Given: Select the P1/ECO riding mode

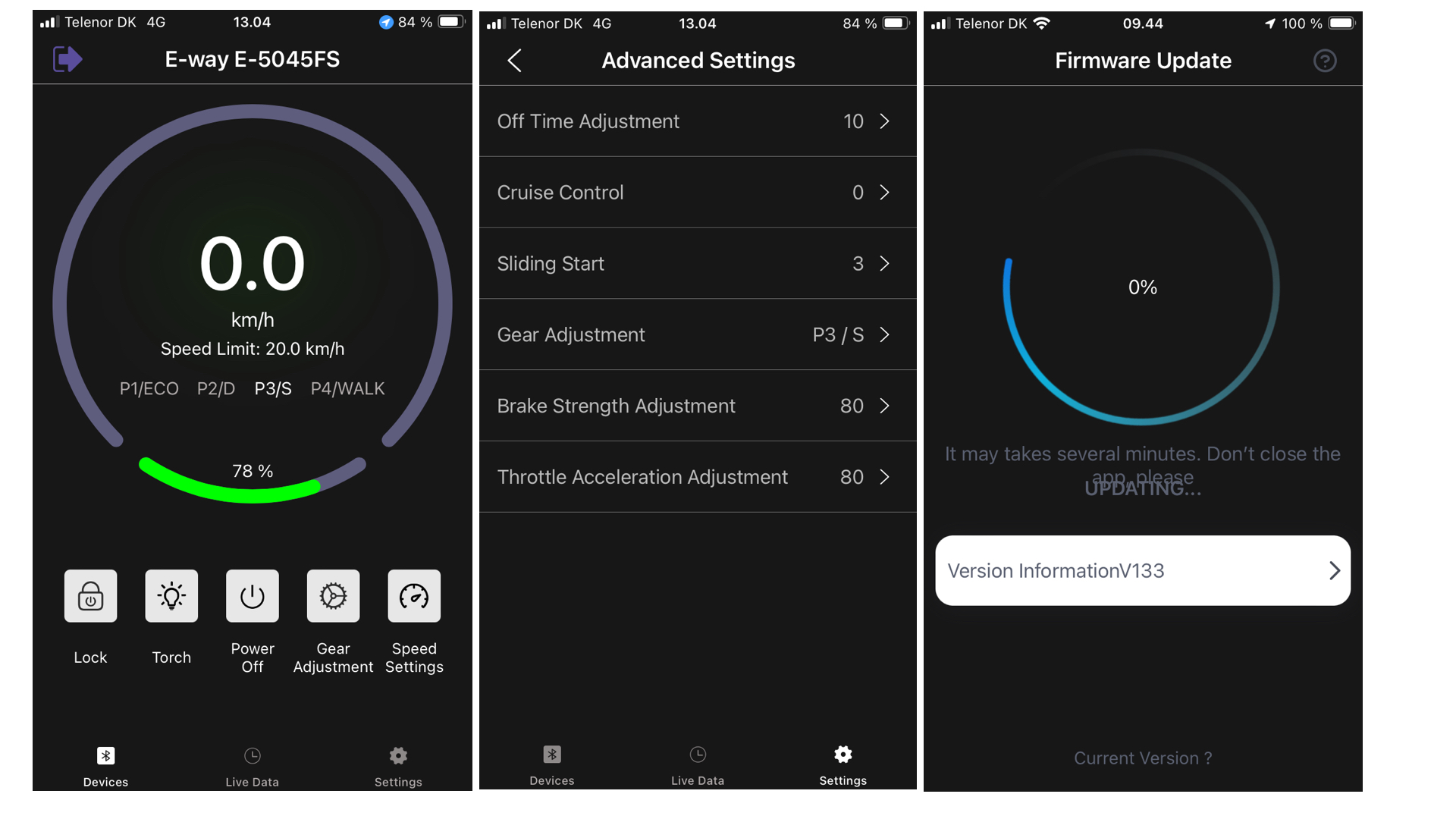Looking at the screenshot, I should (149, 389).
